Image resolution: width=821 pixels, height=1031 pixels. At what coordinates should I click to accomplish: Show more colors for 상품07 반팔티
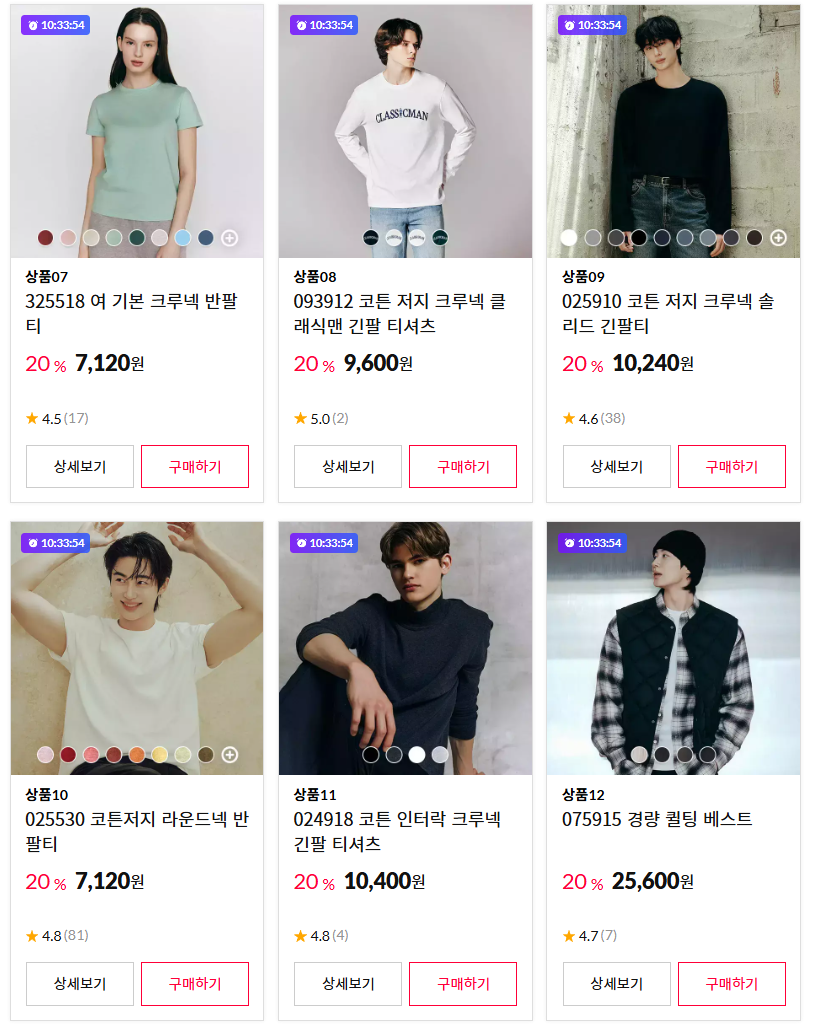point(229,238)
